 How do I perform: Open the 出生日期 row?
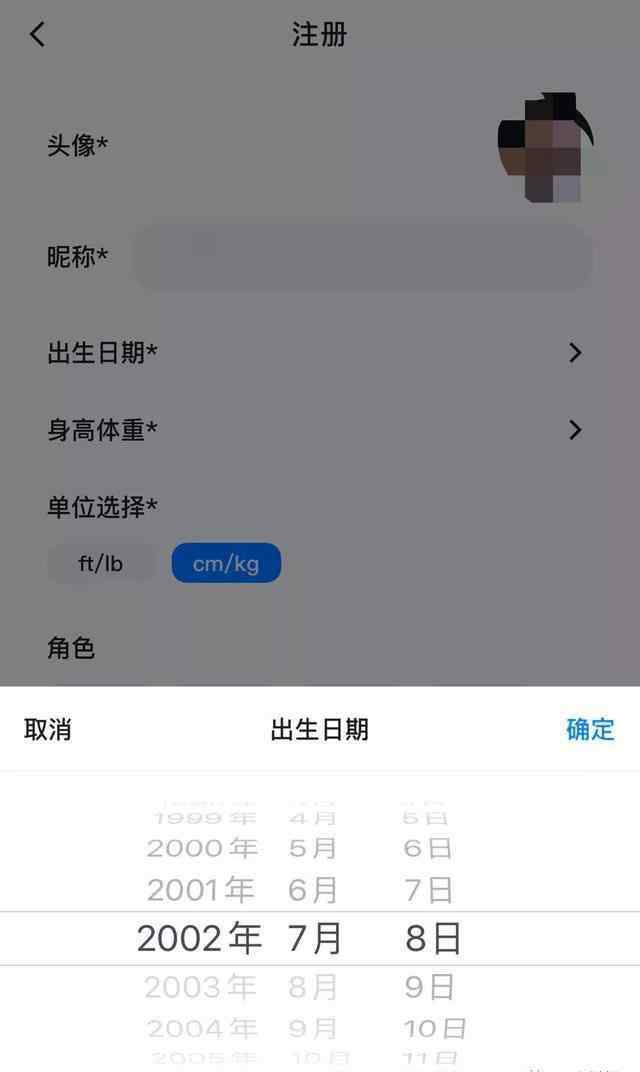point(320,353)
